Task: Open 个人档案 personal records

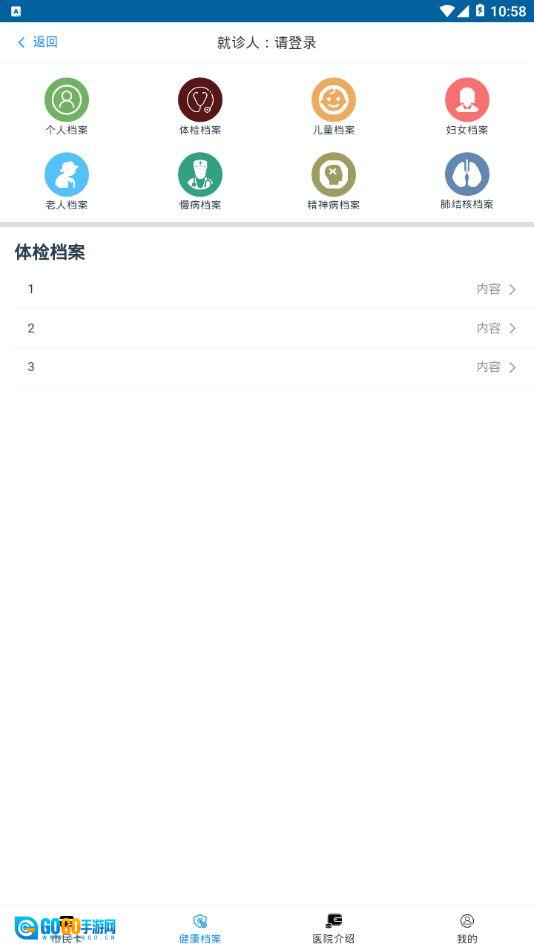Action: (x=67, y=107)
